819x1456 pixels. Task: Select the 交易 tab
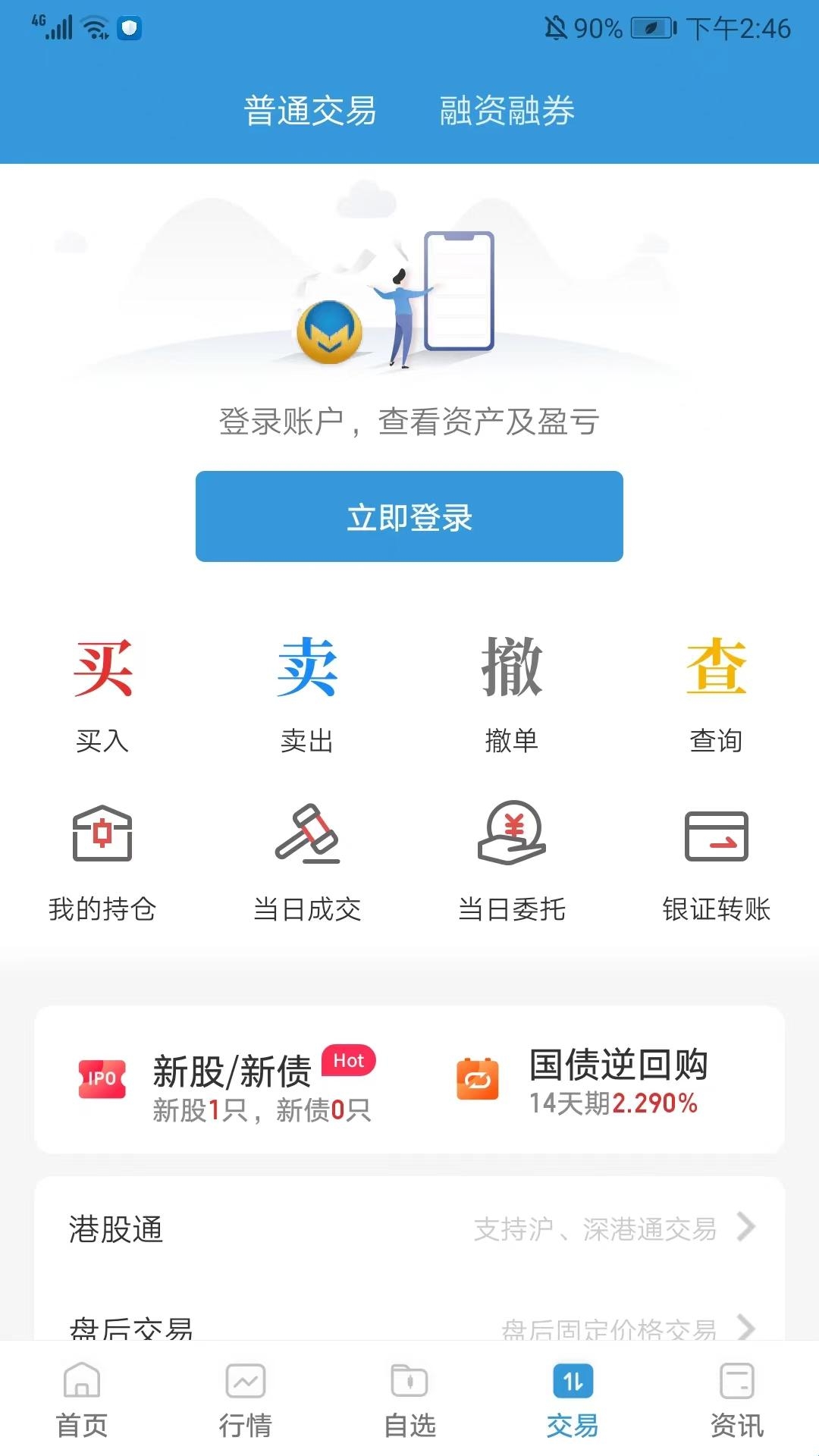[573, 1400]
